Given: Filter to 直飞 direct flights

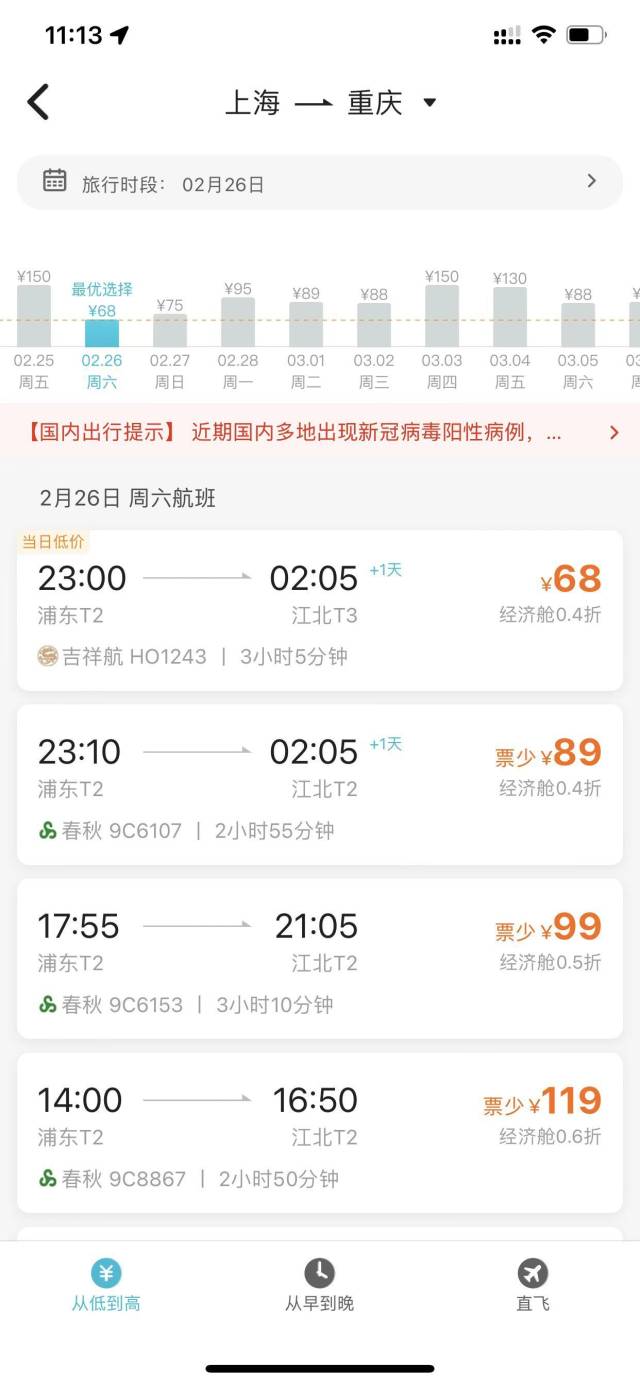Looking at the screenshot, I should click(533, 1284).
